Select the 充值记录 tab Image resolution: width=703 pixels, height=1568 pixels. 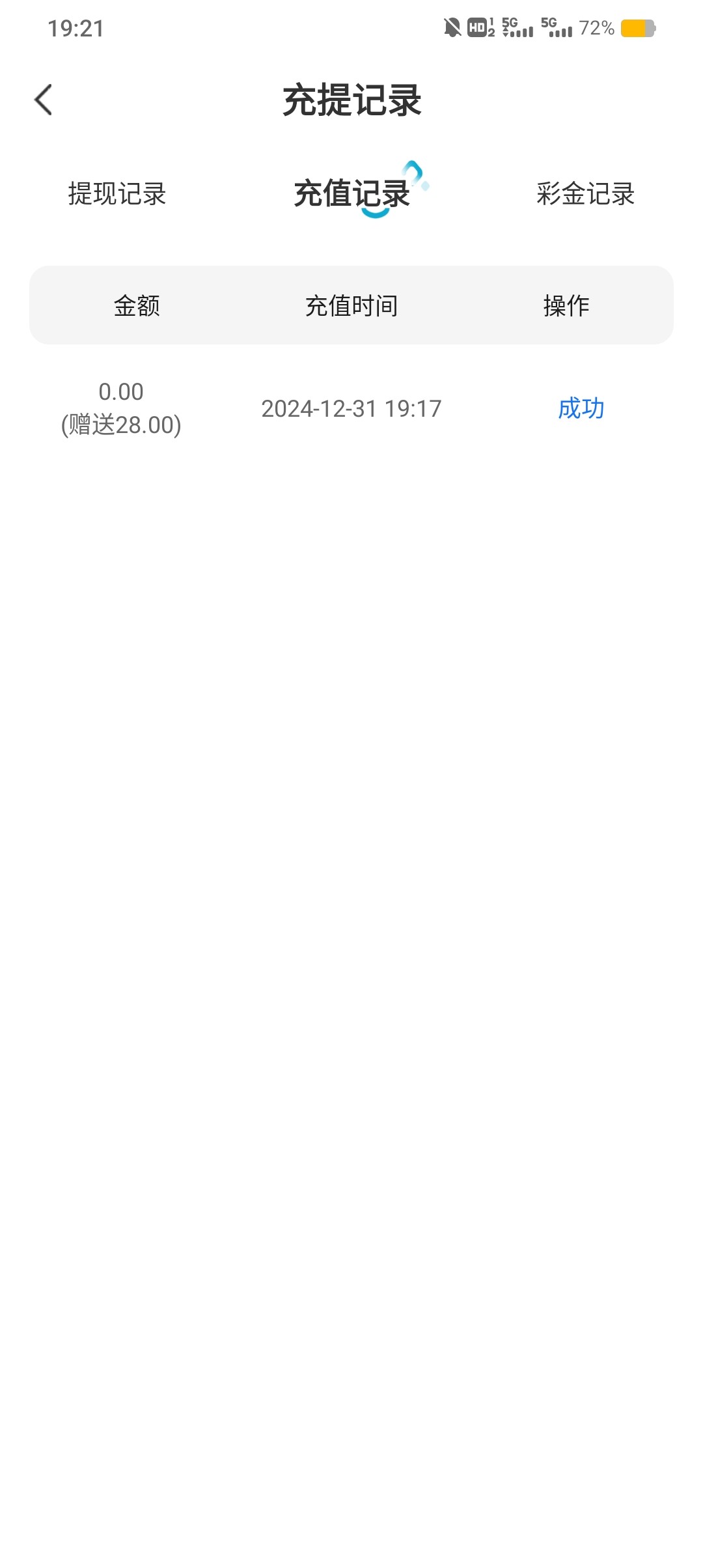(x=351, y=194)
